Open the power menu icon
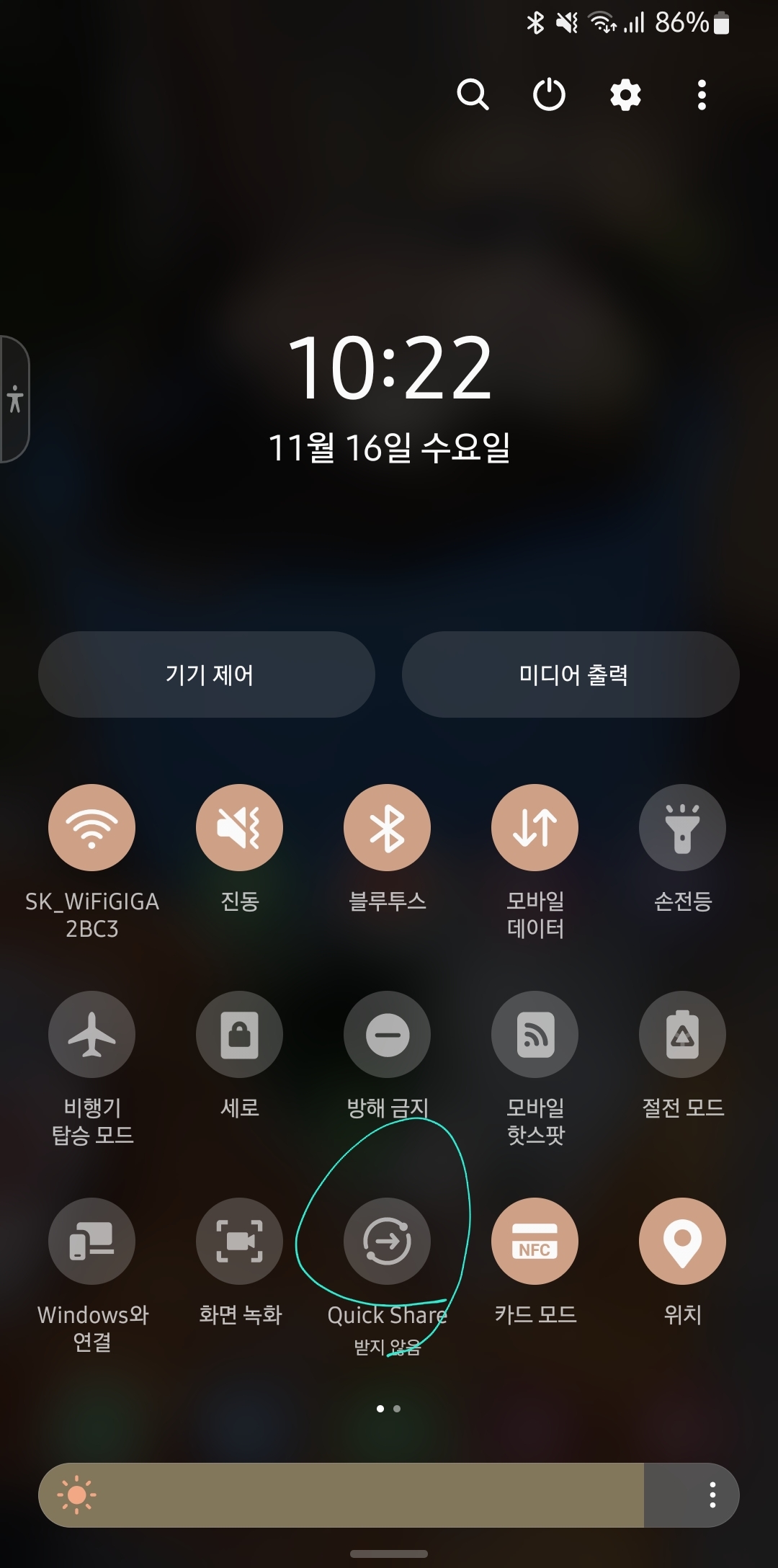 tap(548, 94)
